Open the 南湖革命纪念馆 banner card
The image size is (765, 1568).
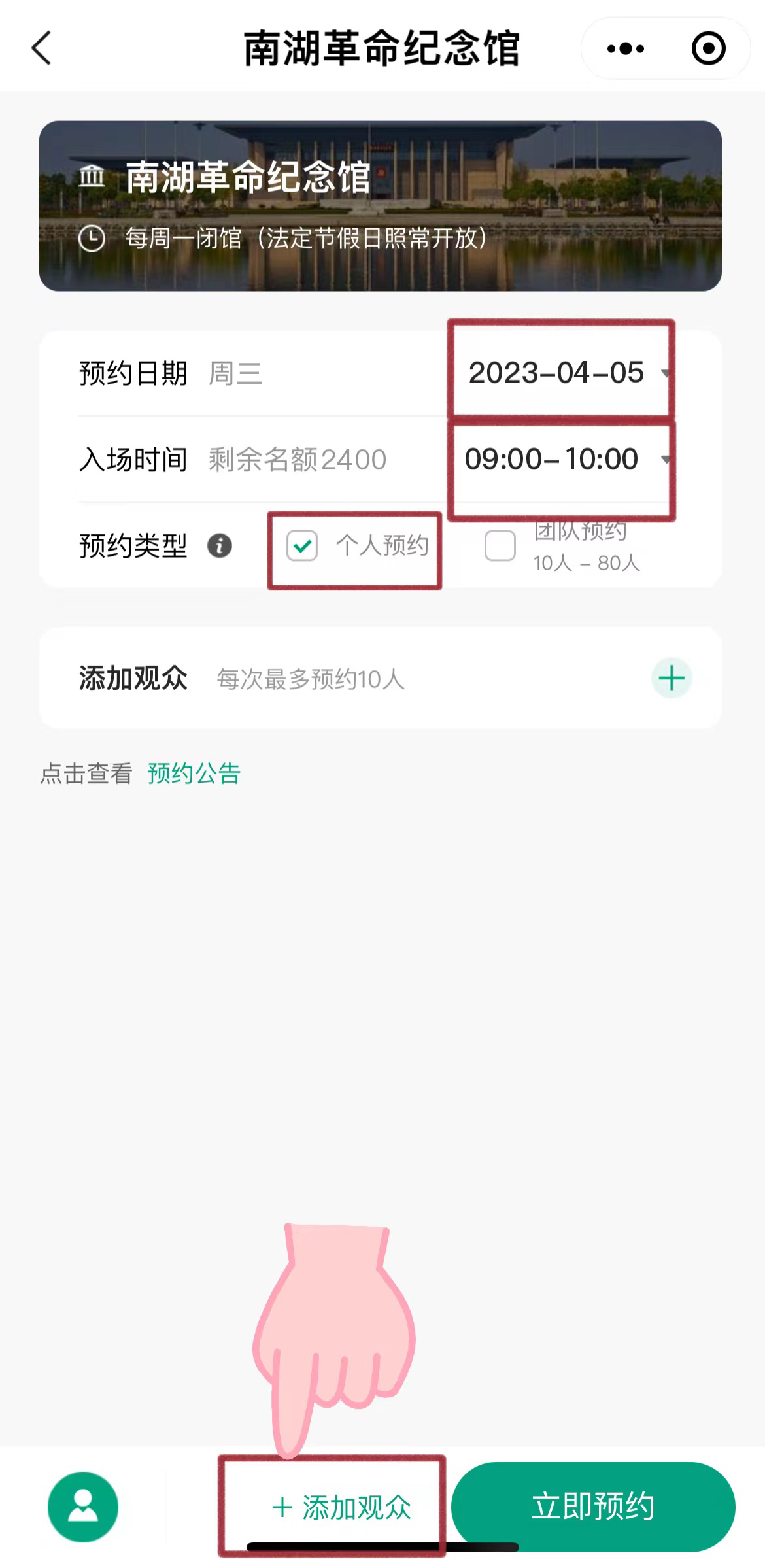[x=380, y=205]
